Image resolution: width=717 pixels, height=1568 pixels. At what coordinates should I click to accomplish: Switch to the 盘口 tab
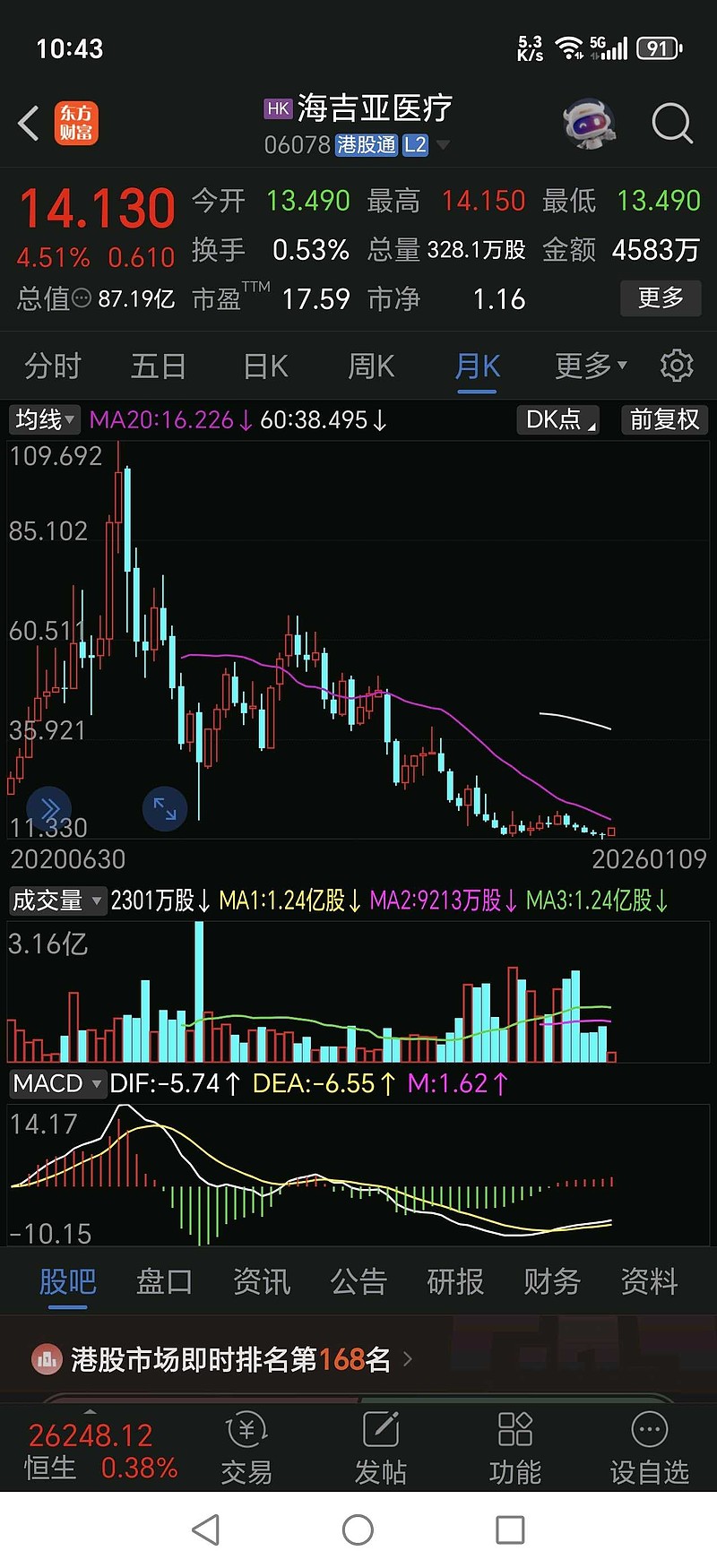click(164, 1281)
